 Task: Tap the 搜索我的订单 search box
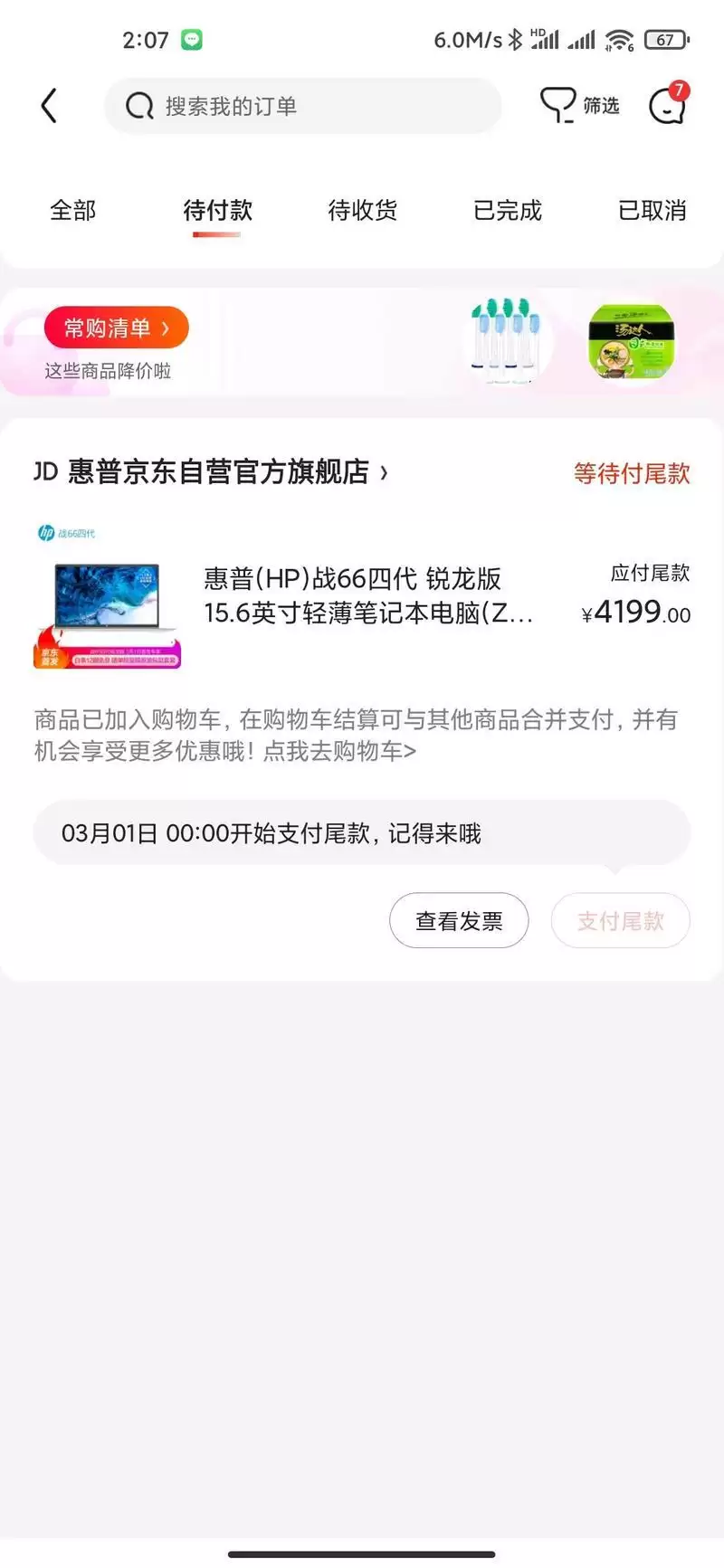[x=302, y=106]
